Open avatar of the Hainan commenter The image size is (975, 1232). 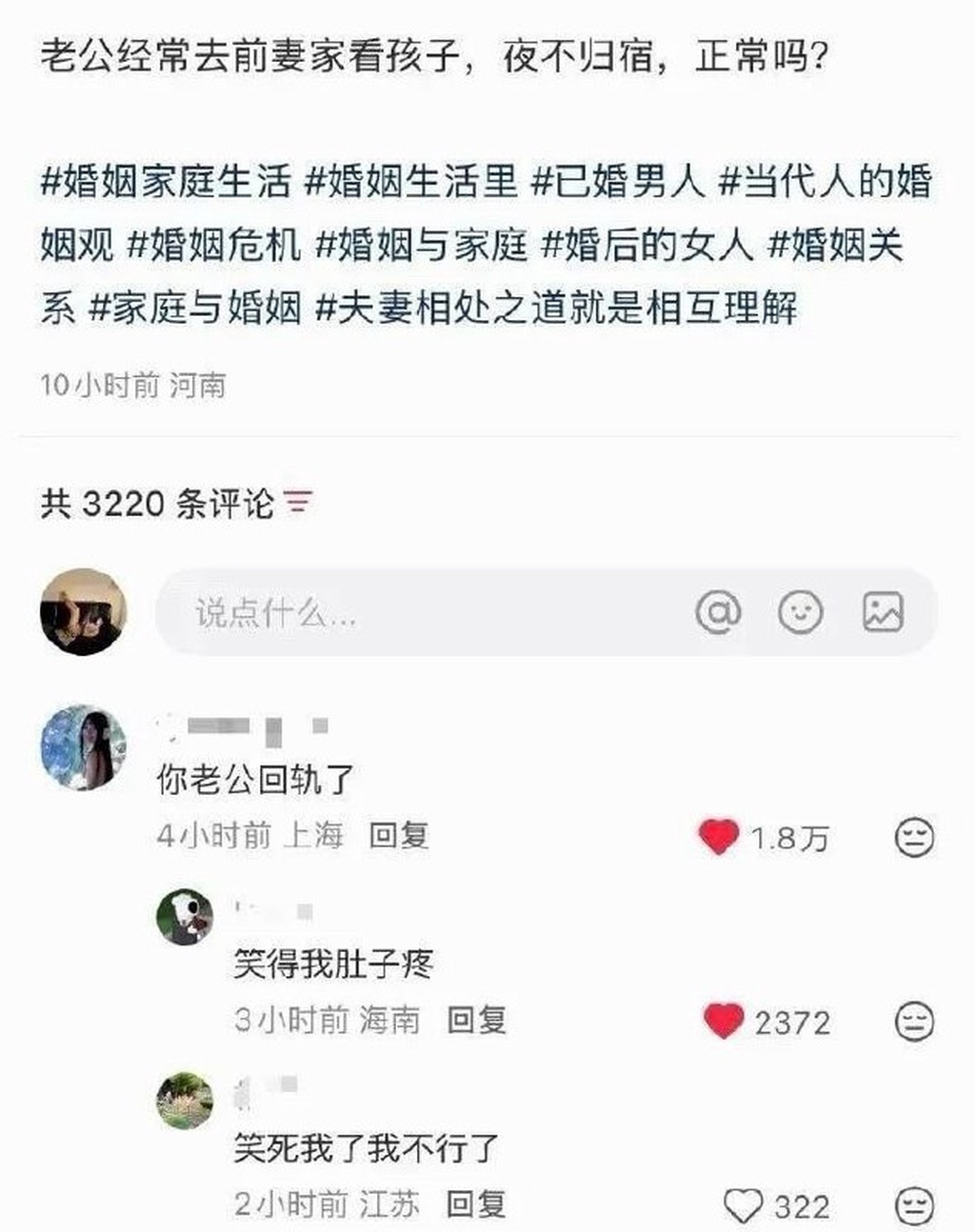(x=185, y=916)
